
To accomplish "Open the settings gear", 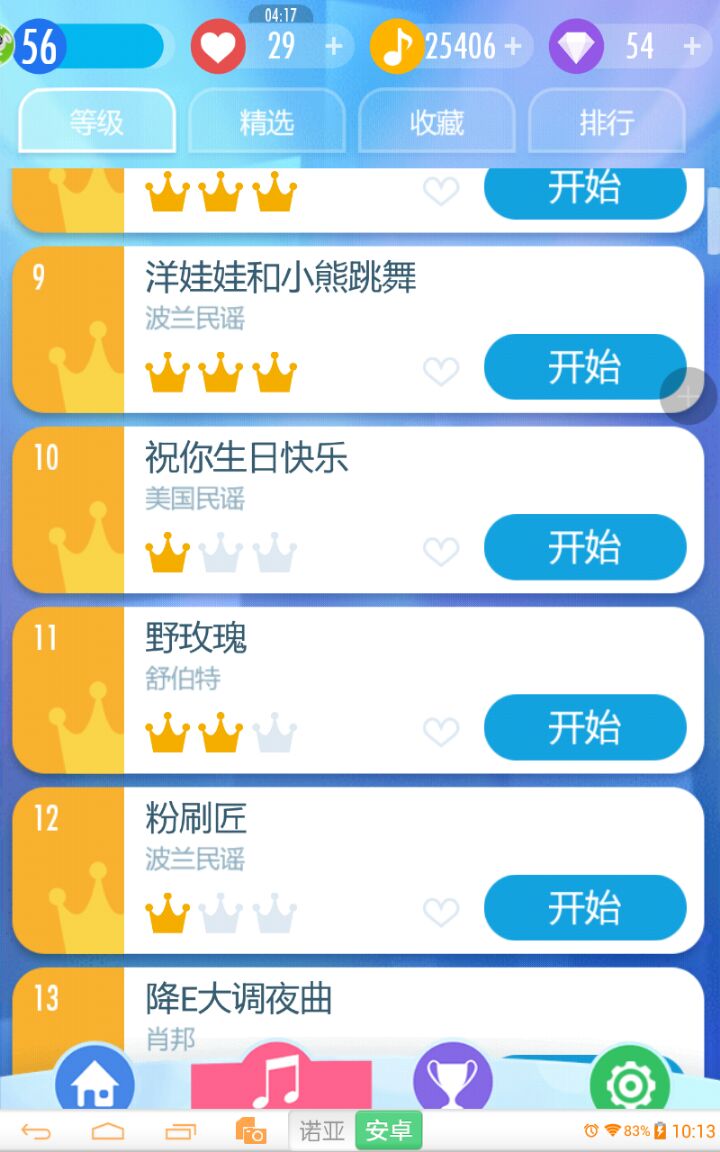I will point(629,1082).
